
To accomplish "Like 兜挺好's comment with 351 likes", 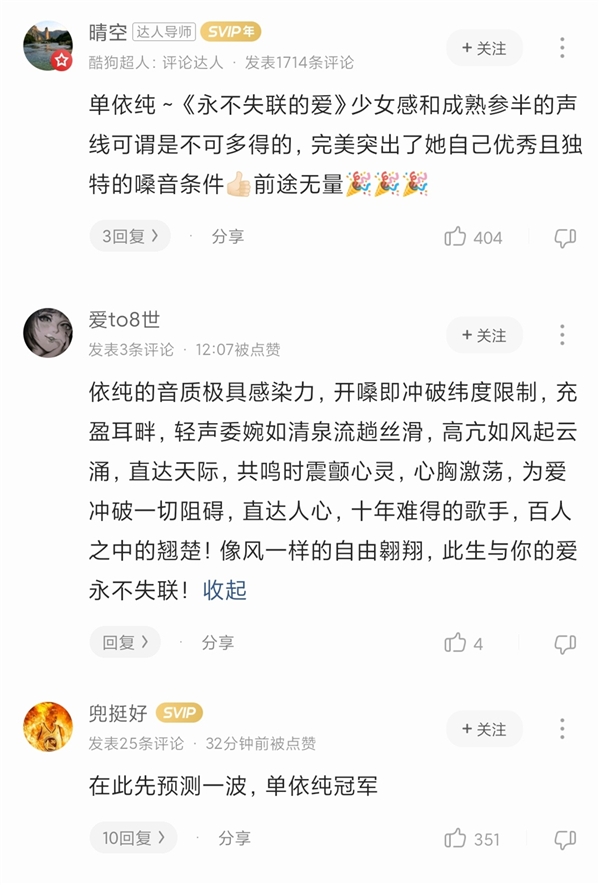I will click(x=456, y=838).
